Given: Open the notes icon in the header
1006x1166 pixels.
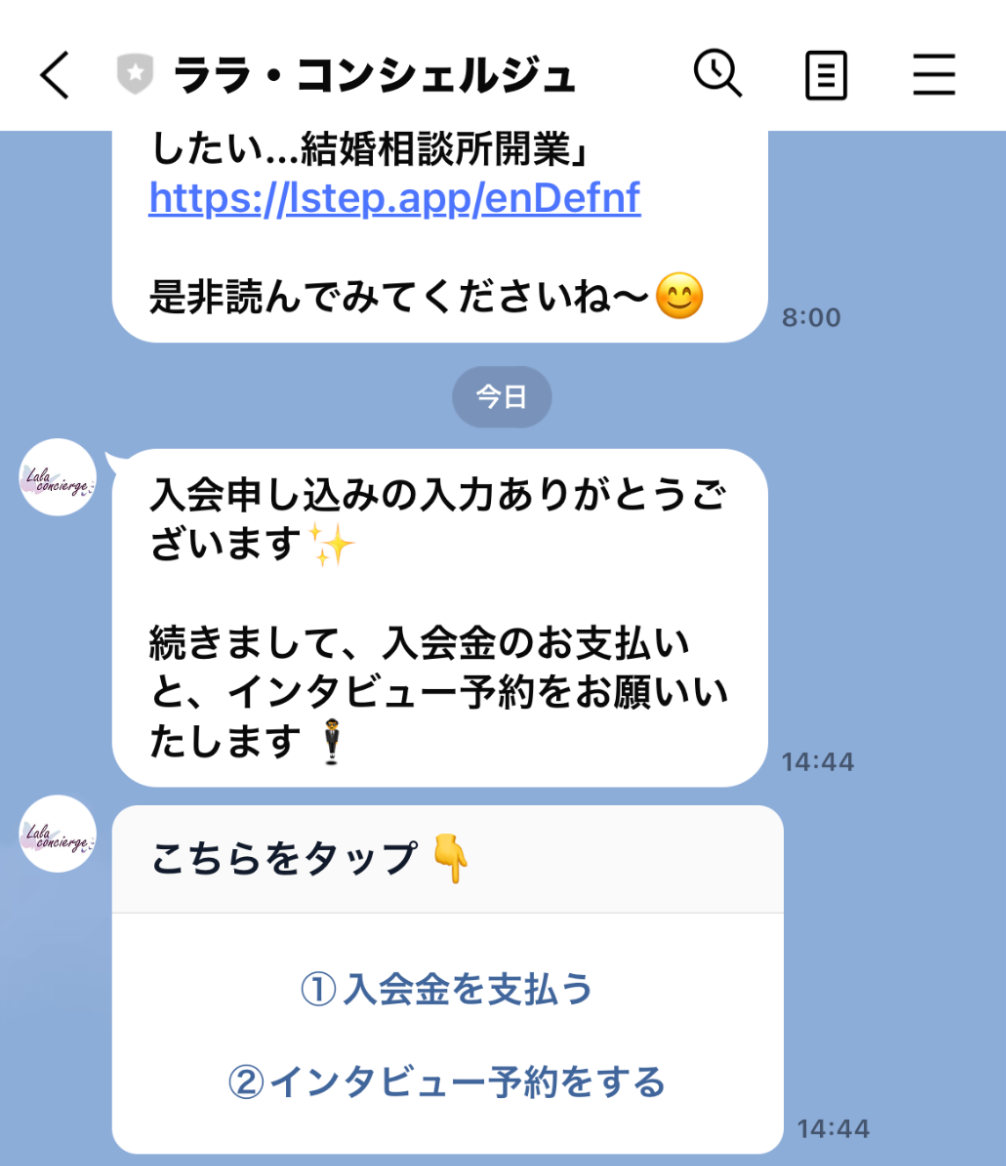Looking at the screenshot, I should click(826, 76).
